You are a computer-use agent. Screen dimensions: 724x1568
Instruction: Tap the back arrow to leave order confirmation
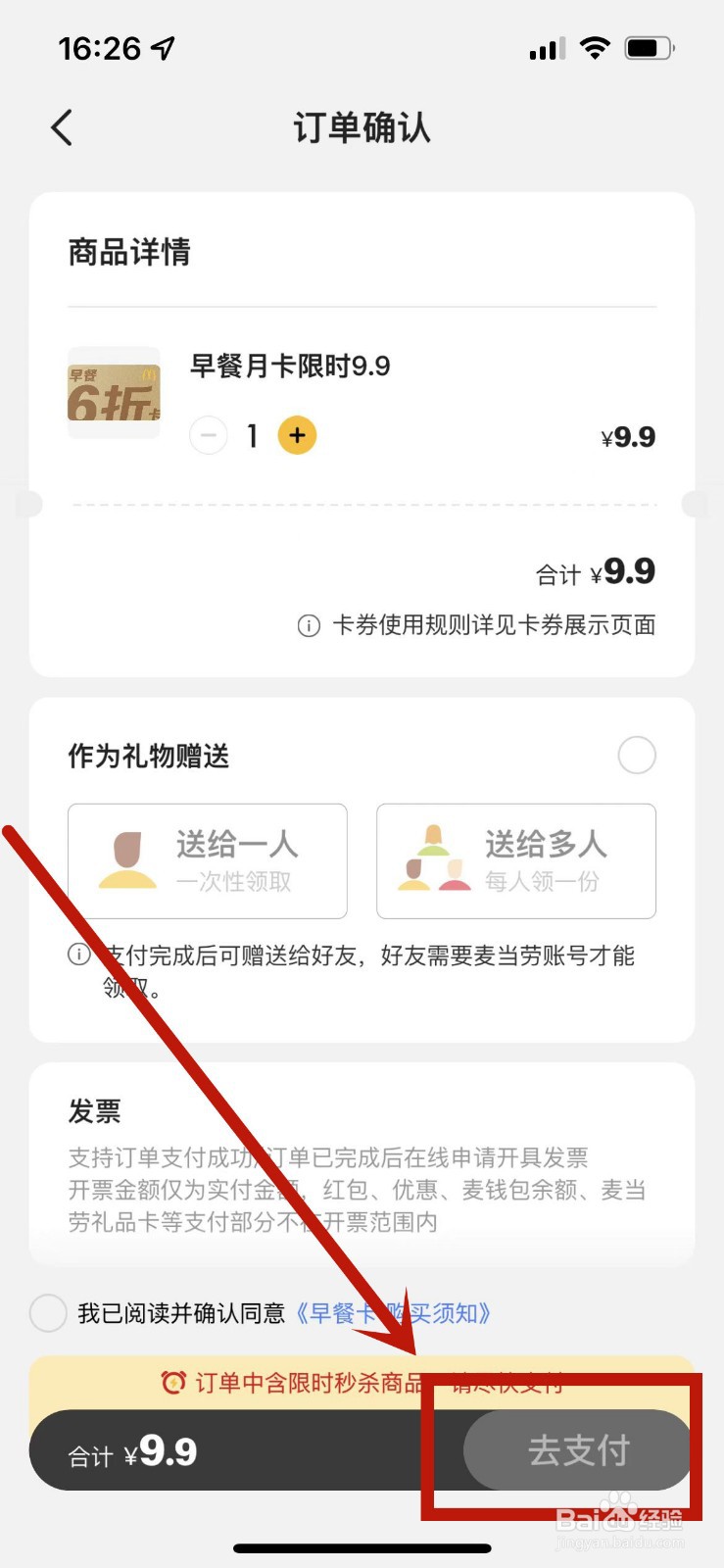(x=62, y=127)
